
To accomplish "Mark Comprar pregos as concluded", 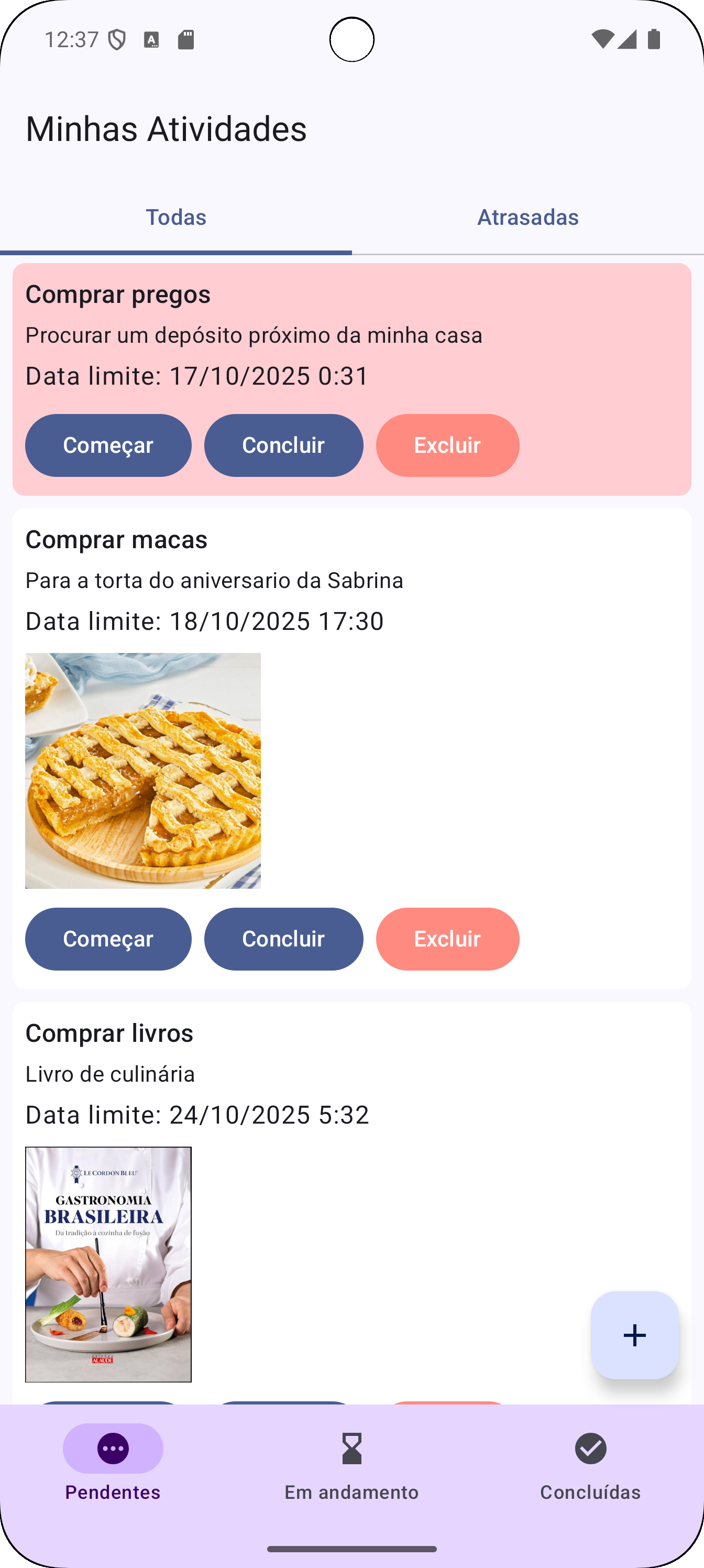I will tap(283, 445).
